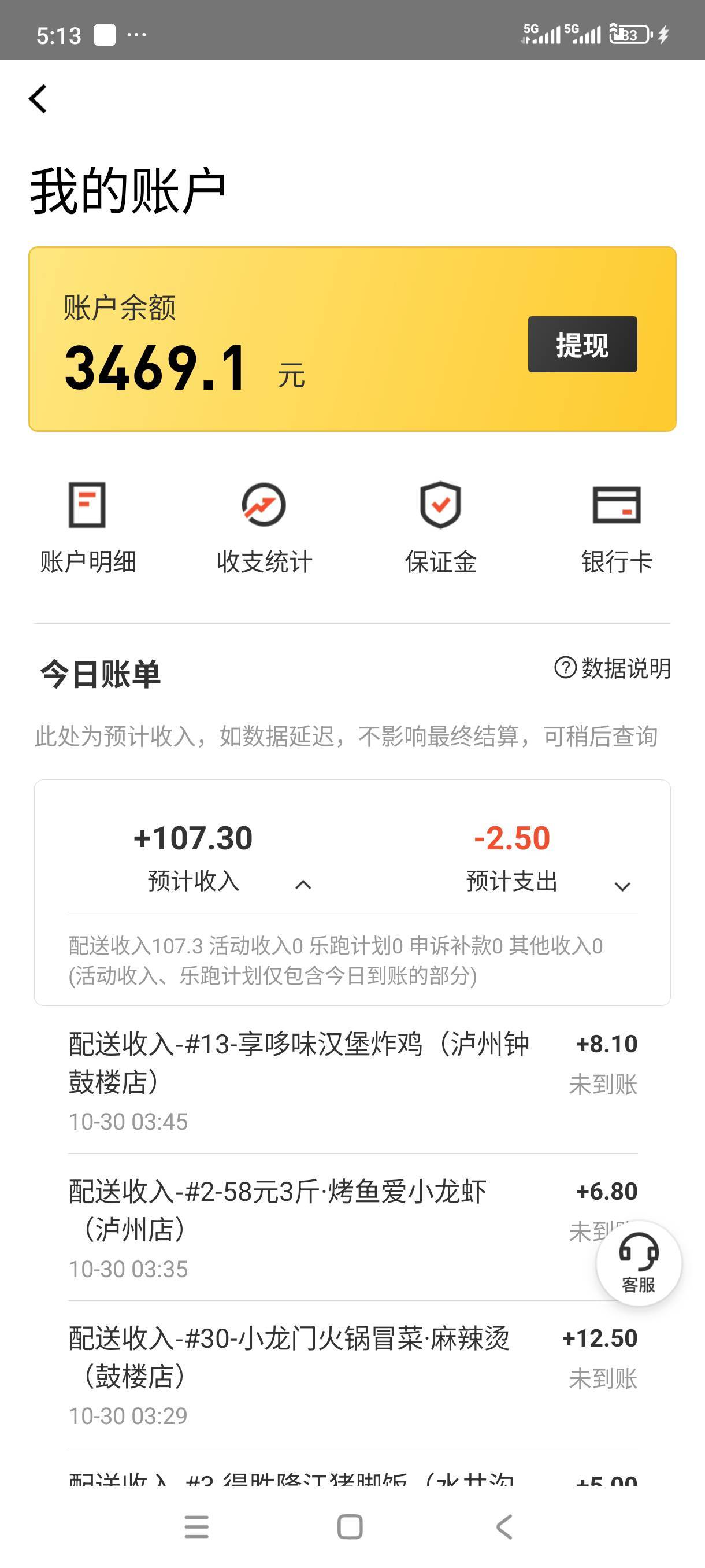Open 账户明细 account details
This screenshot has height=1568, width=705.
(x=88, y=528)
